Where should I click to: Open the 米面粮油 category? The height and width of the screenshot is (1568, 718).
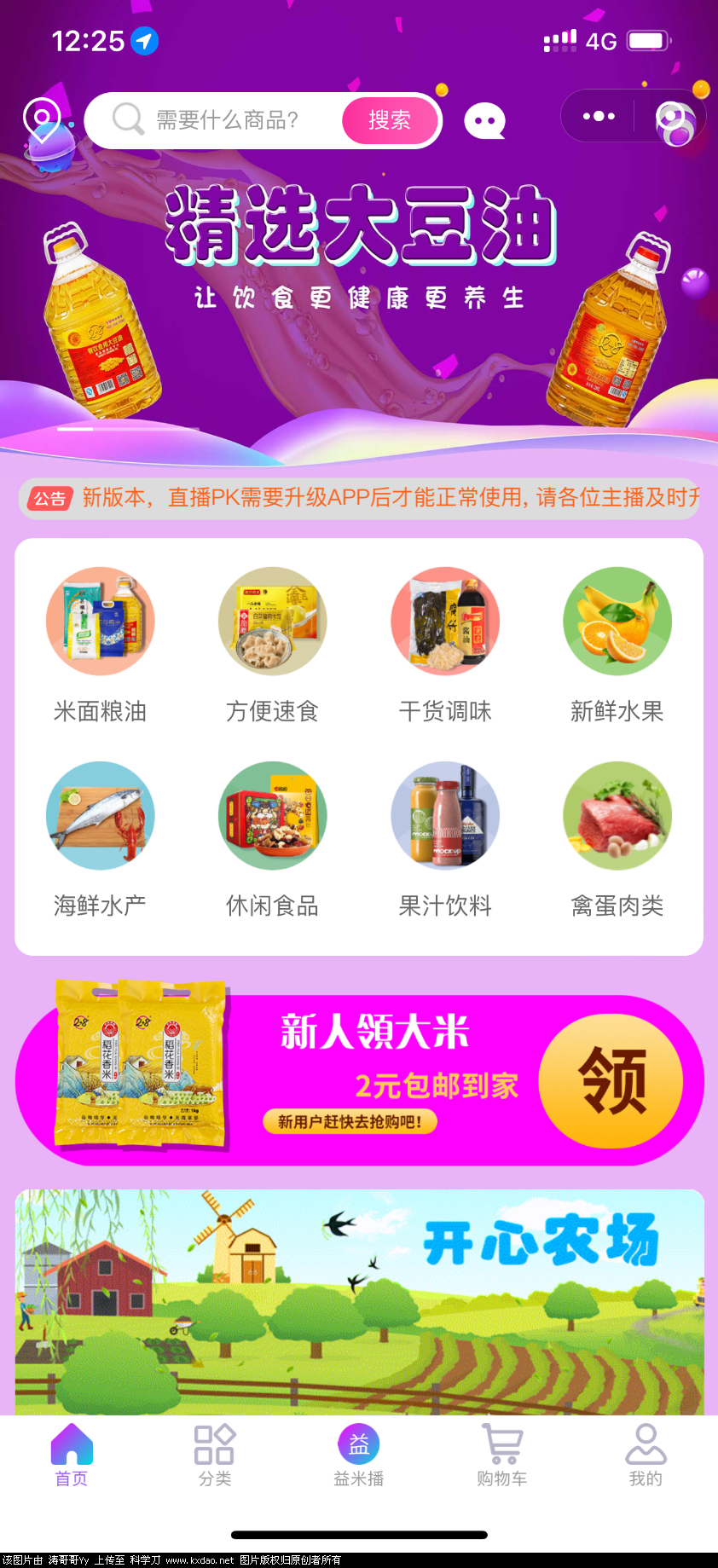pyautogui.click(x=101, y=644)
